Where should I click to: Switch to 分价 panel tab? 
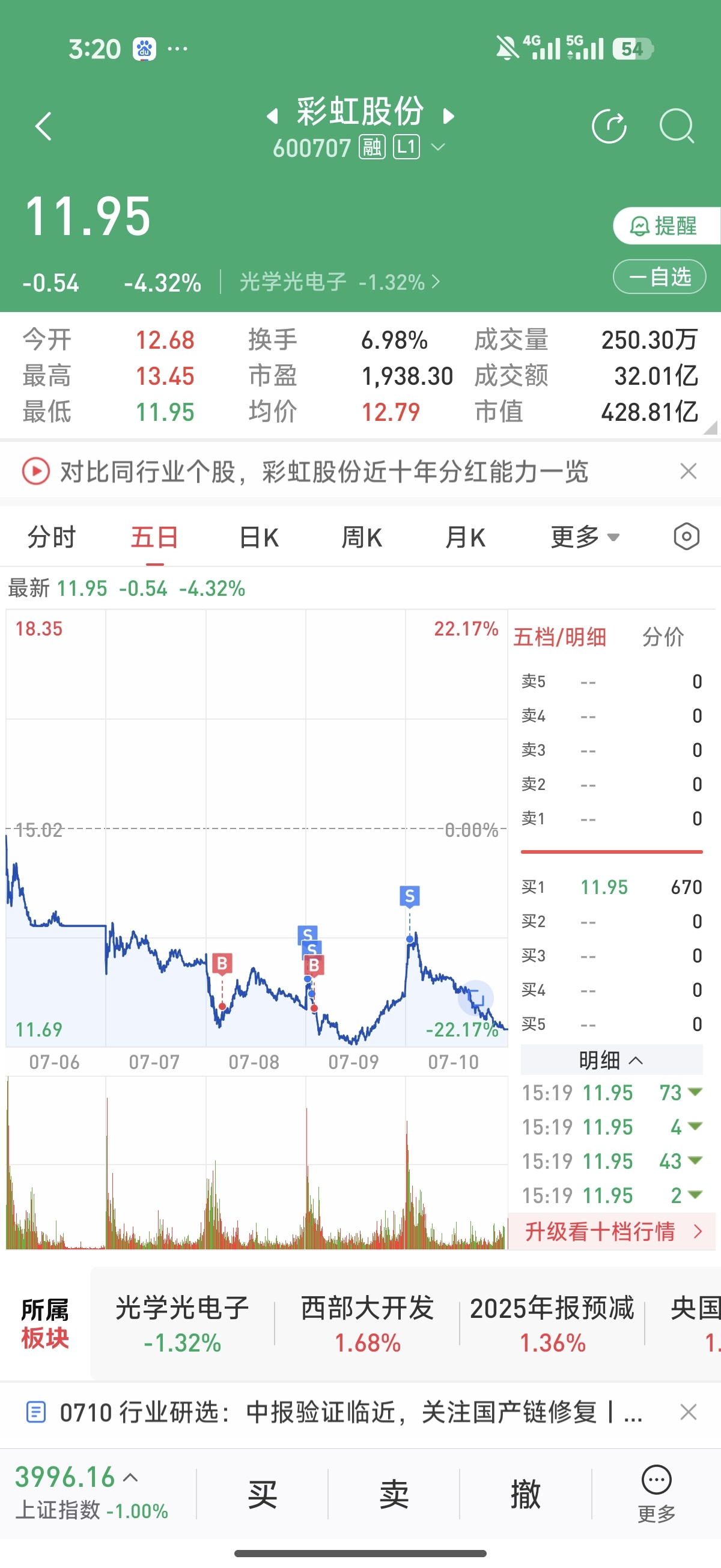(663, 637)
